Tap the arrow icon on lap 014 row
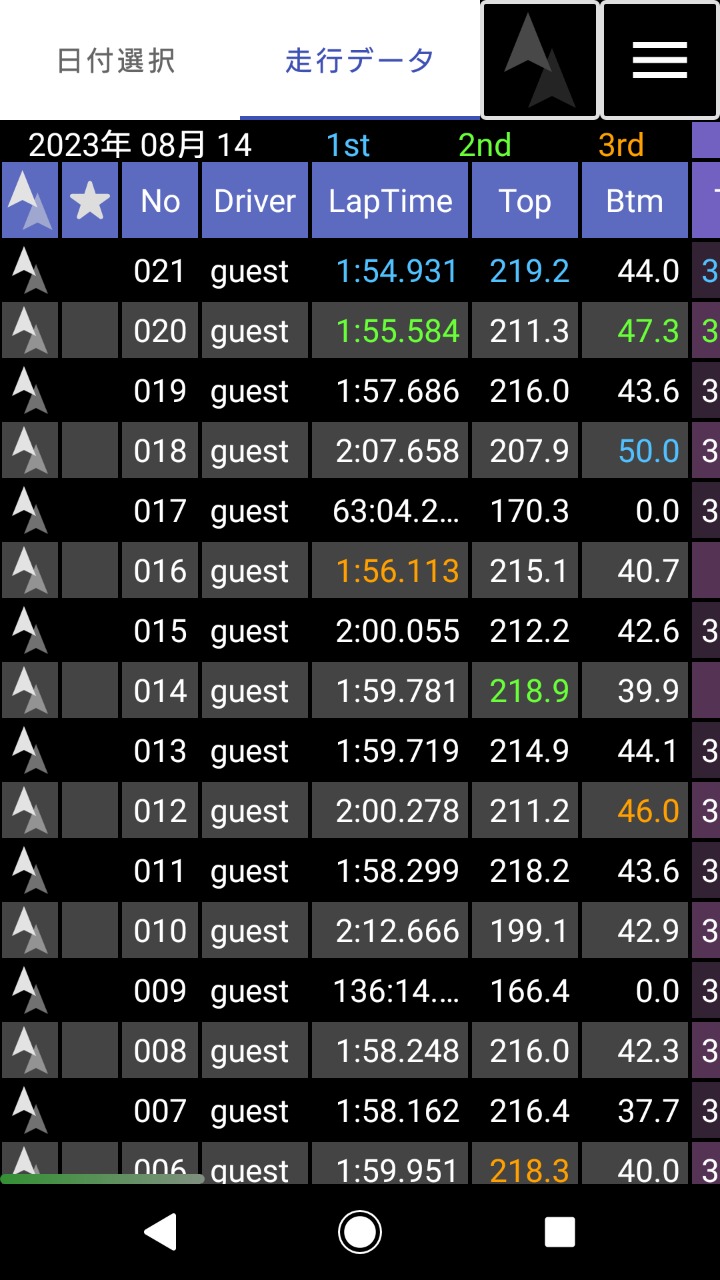Screen dimensions: 720x1280 click(x=30, y=691)
